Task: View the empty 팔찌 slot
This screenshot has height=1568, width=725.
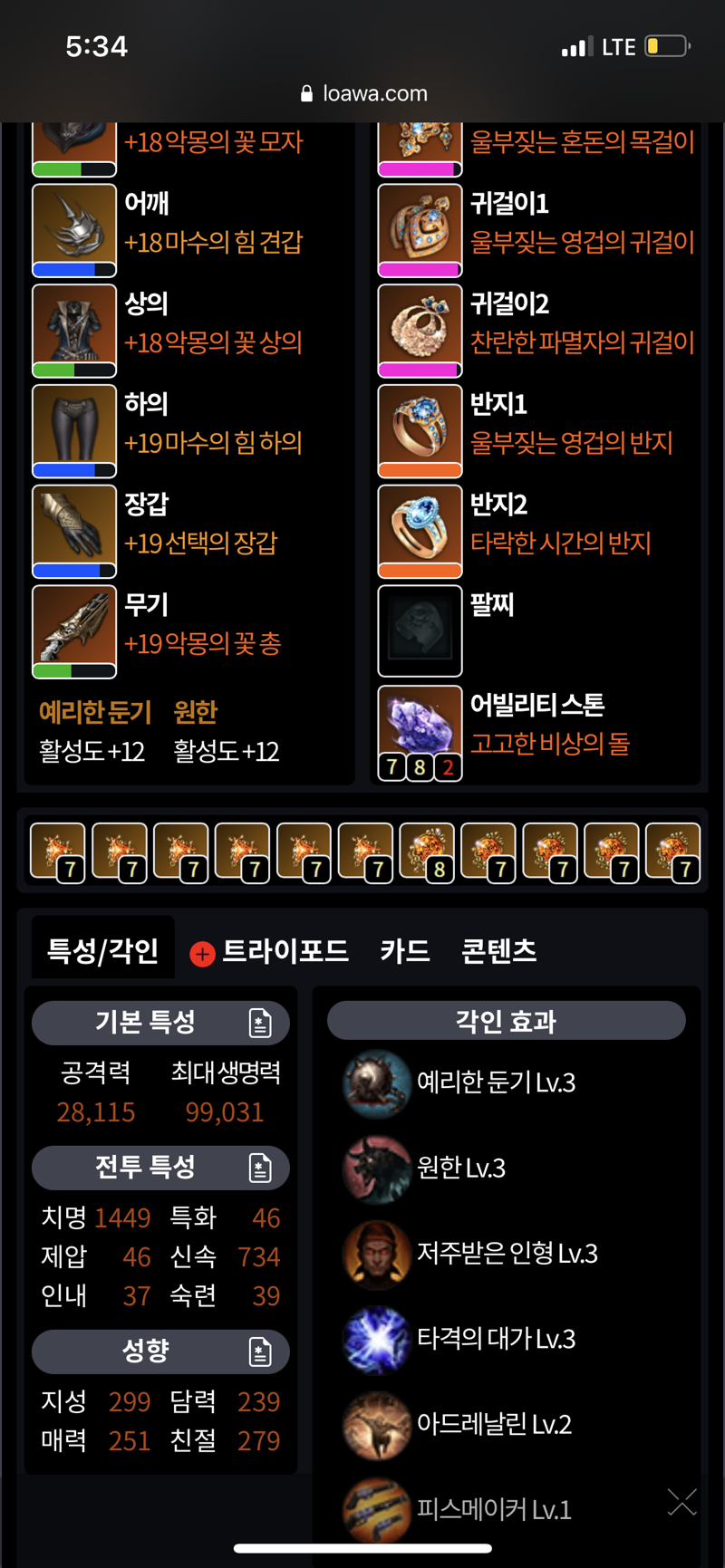Action: [420, 630]
